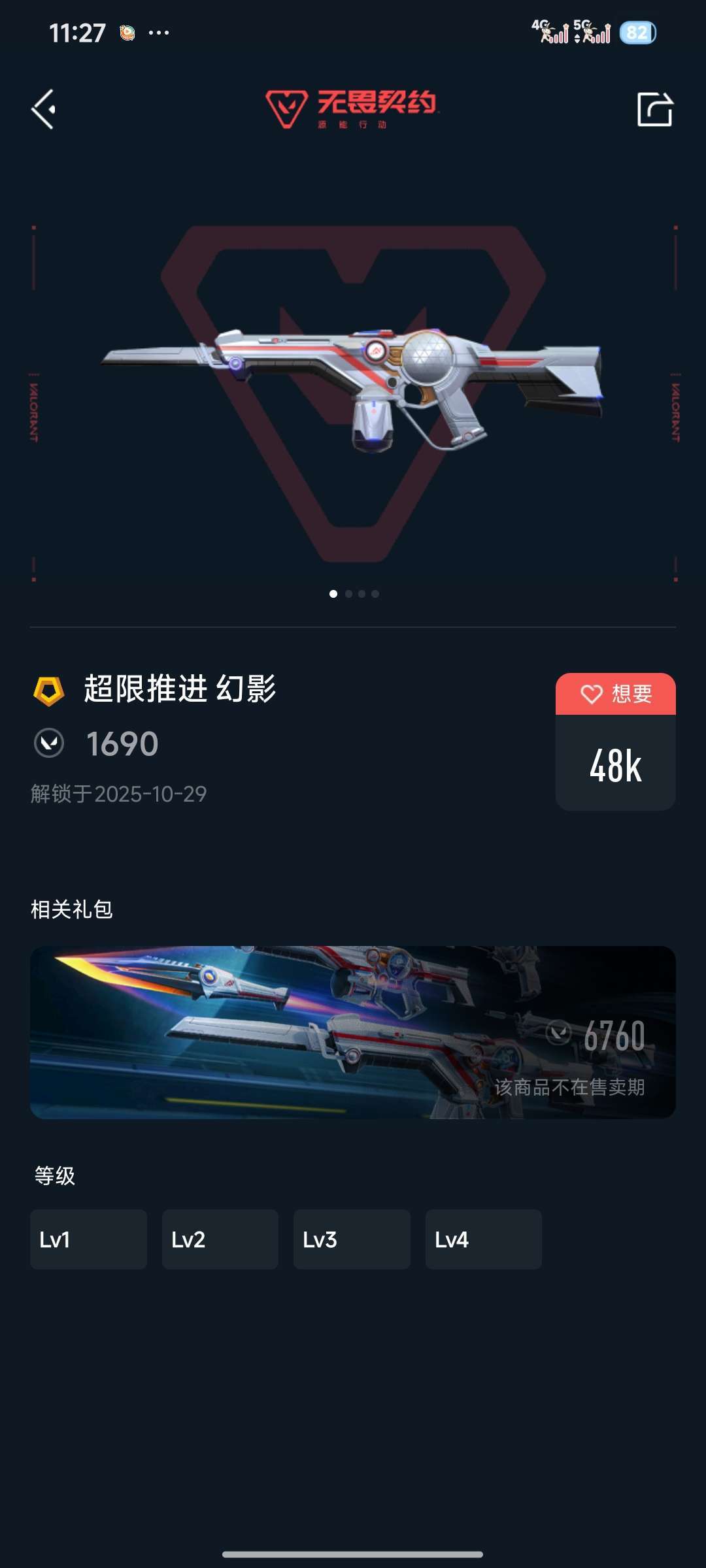Switch to the Lv3 level

pos(352,1239)
